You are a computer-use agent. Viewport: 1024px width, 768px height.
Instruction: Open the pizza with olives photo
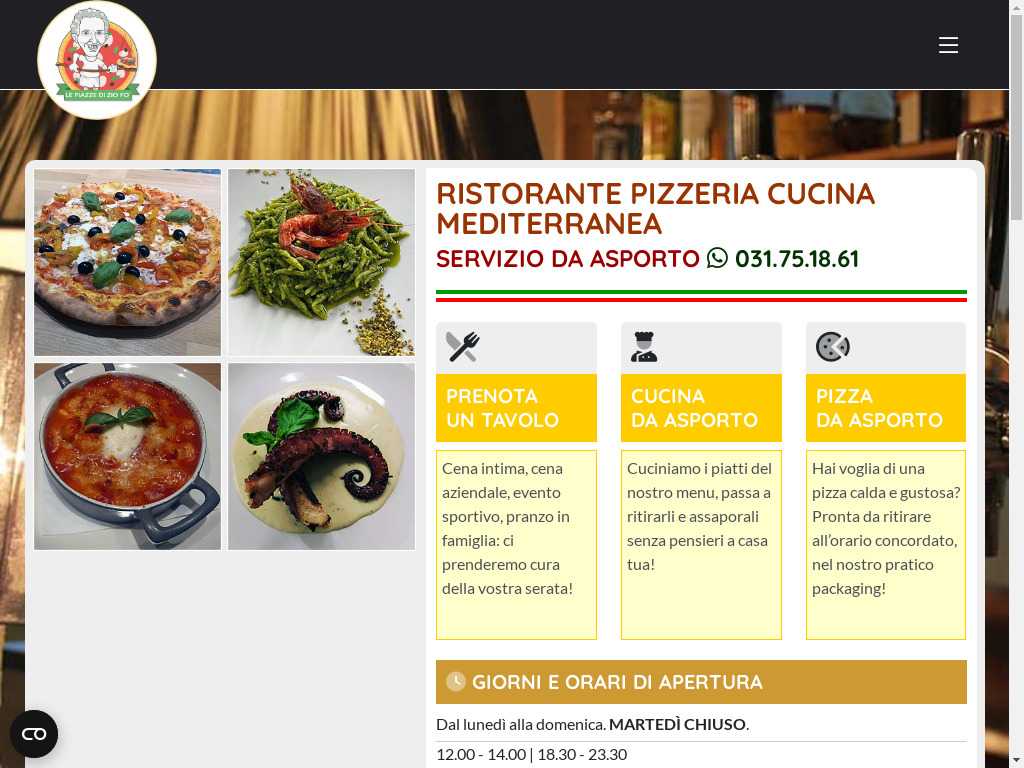[x=127, y=262]
